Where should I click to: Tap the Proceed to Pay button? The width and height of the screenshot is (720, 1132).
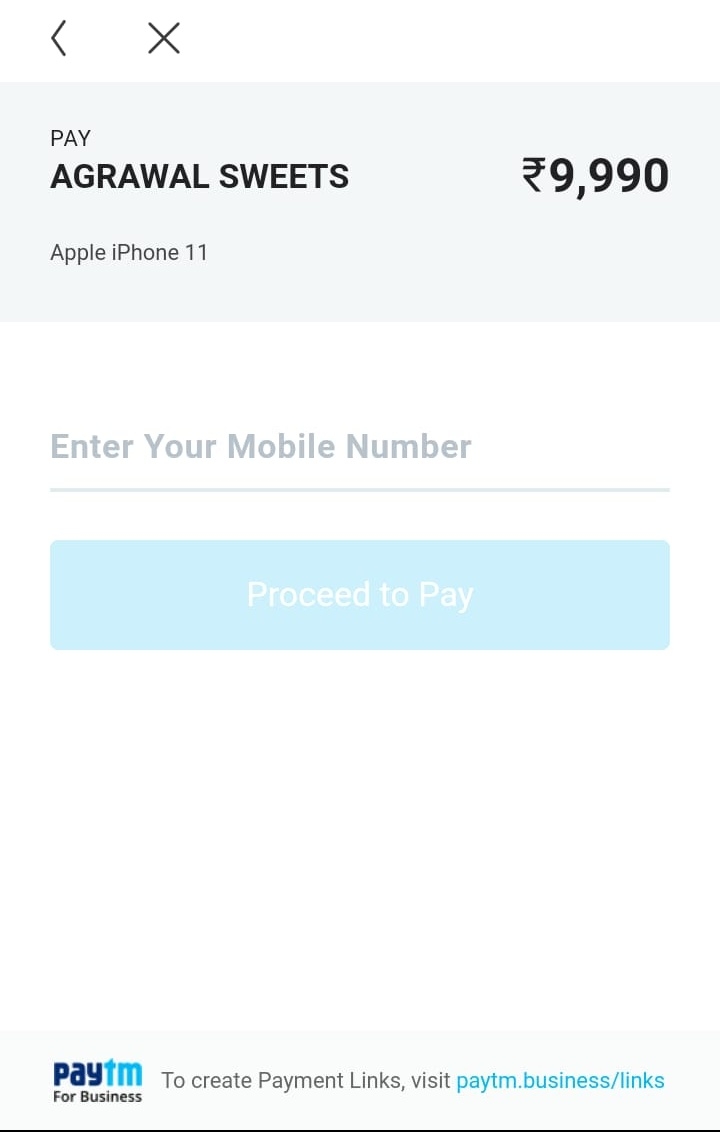(359, 595)
